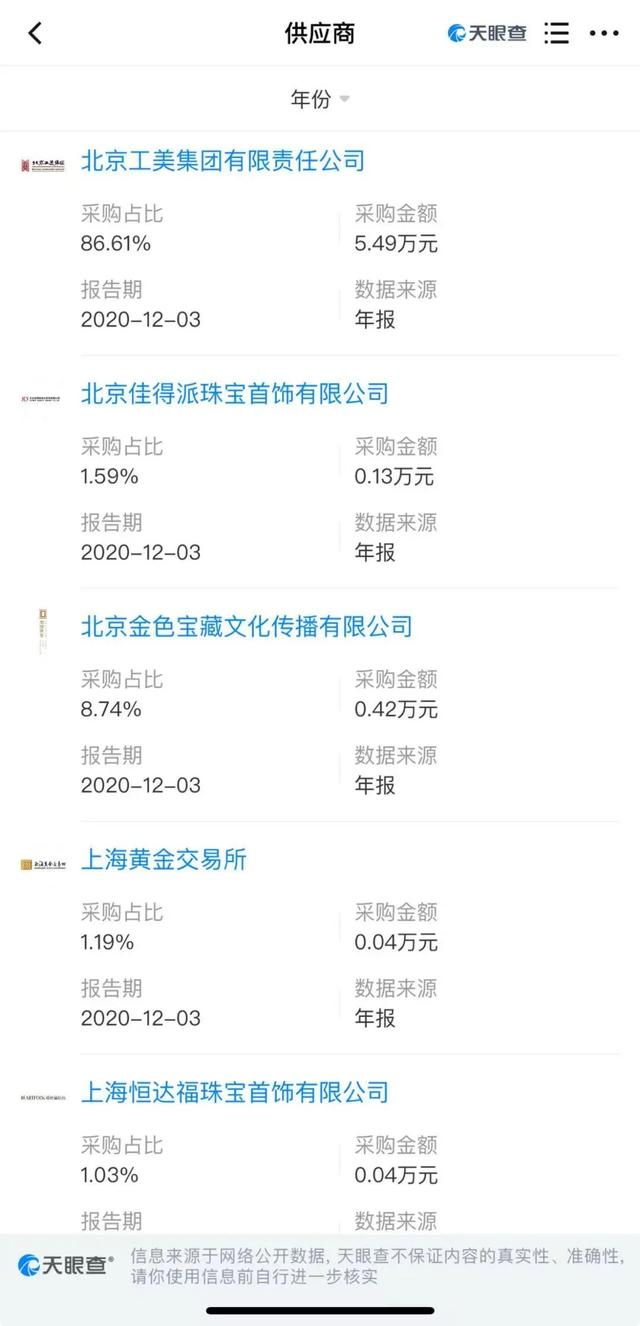The width and height of the screenshot is (640, 1326).
Task: Expand the 年份 year filter dropdown
Action: (x=320, y=99)
